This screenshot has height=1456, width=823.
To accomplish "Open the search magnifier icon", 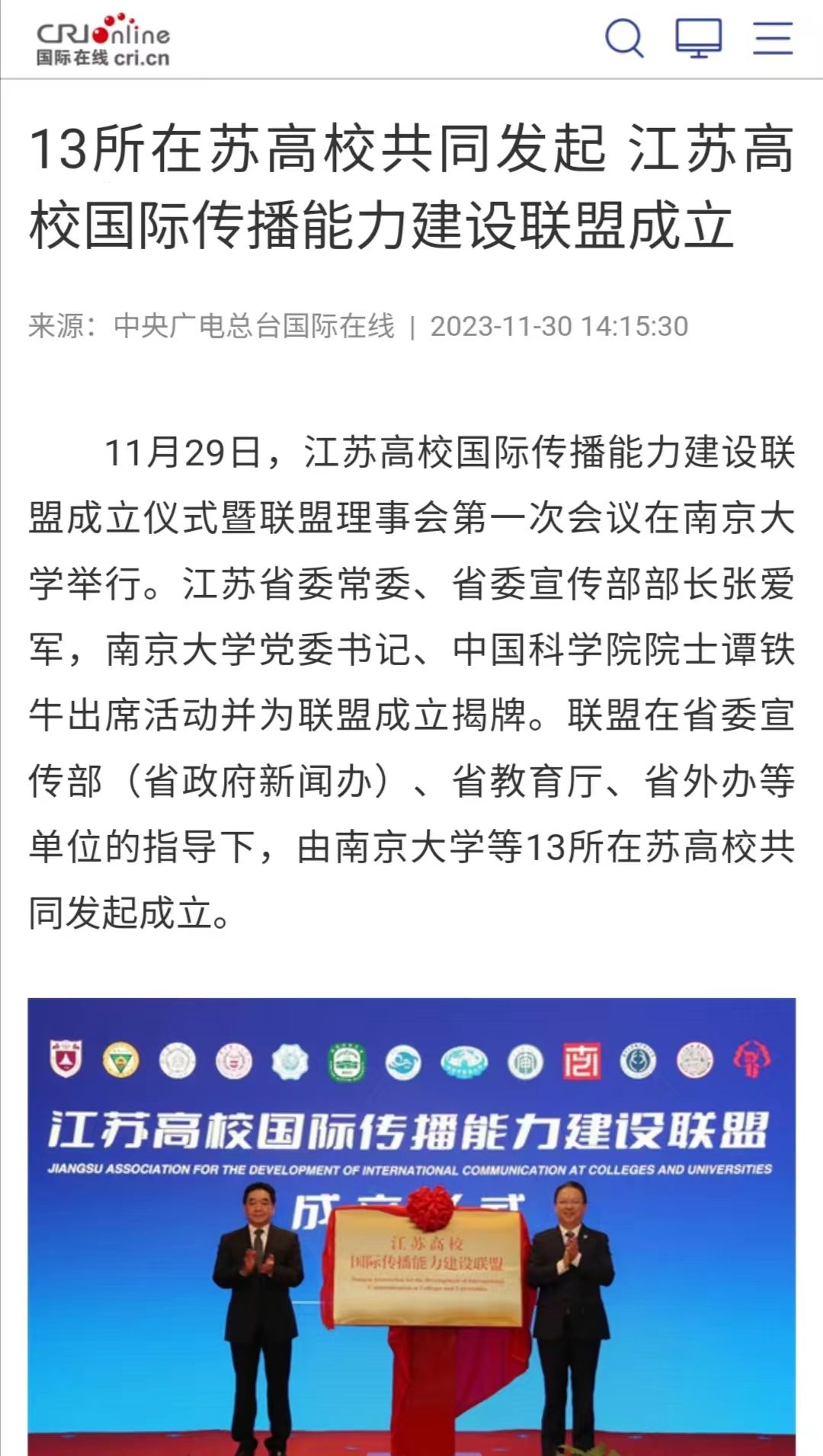I will [624, 38].
